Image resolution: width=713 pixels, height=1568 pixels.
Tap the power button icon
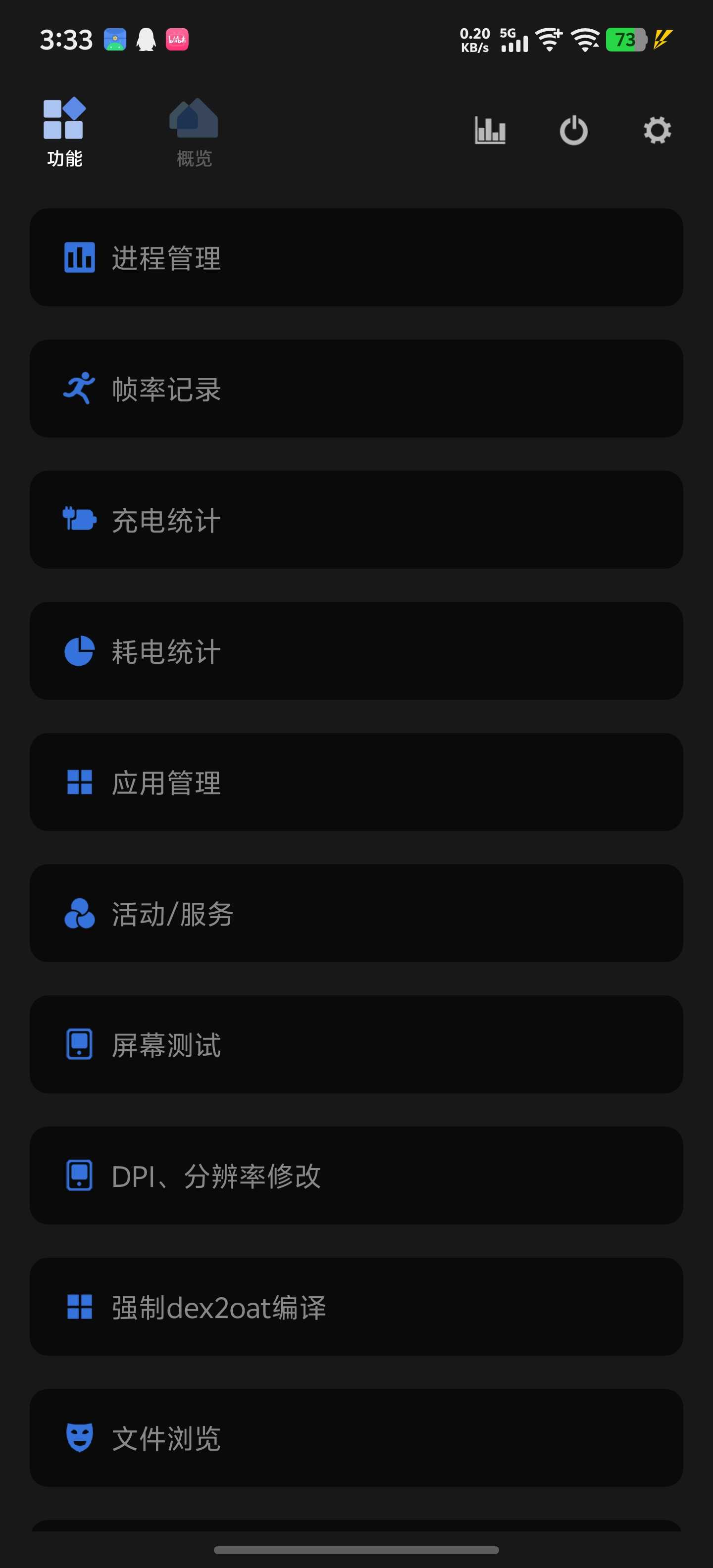[573, 130]
